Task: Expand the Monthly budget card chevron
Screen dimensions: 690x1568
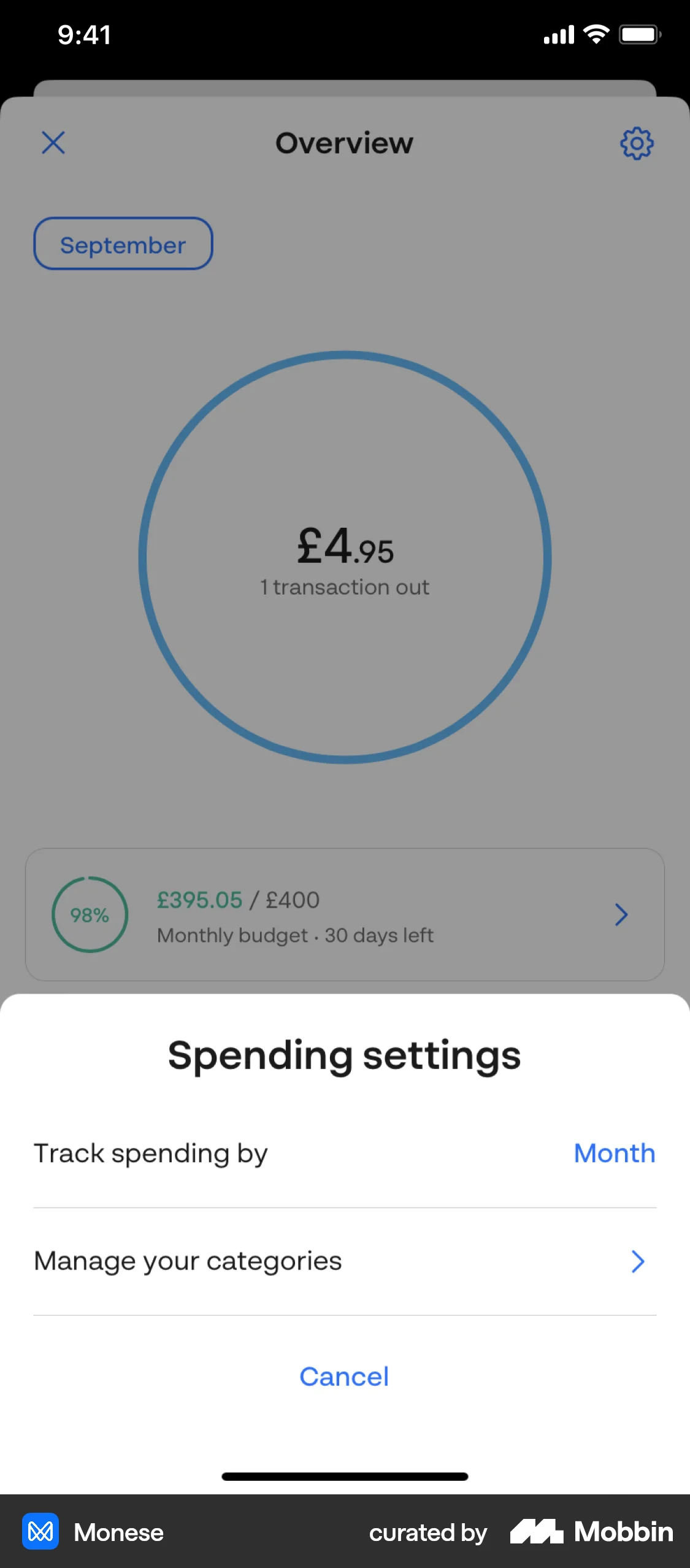Action: click(x=622, y=914)
